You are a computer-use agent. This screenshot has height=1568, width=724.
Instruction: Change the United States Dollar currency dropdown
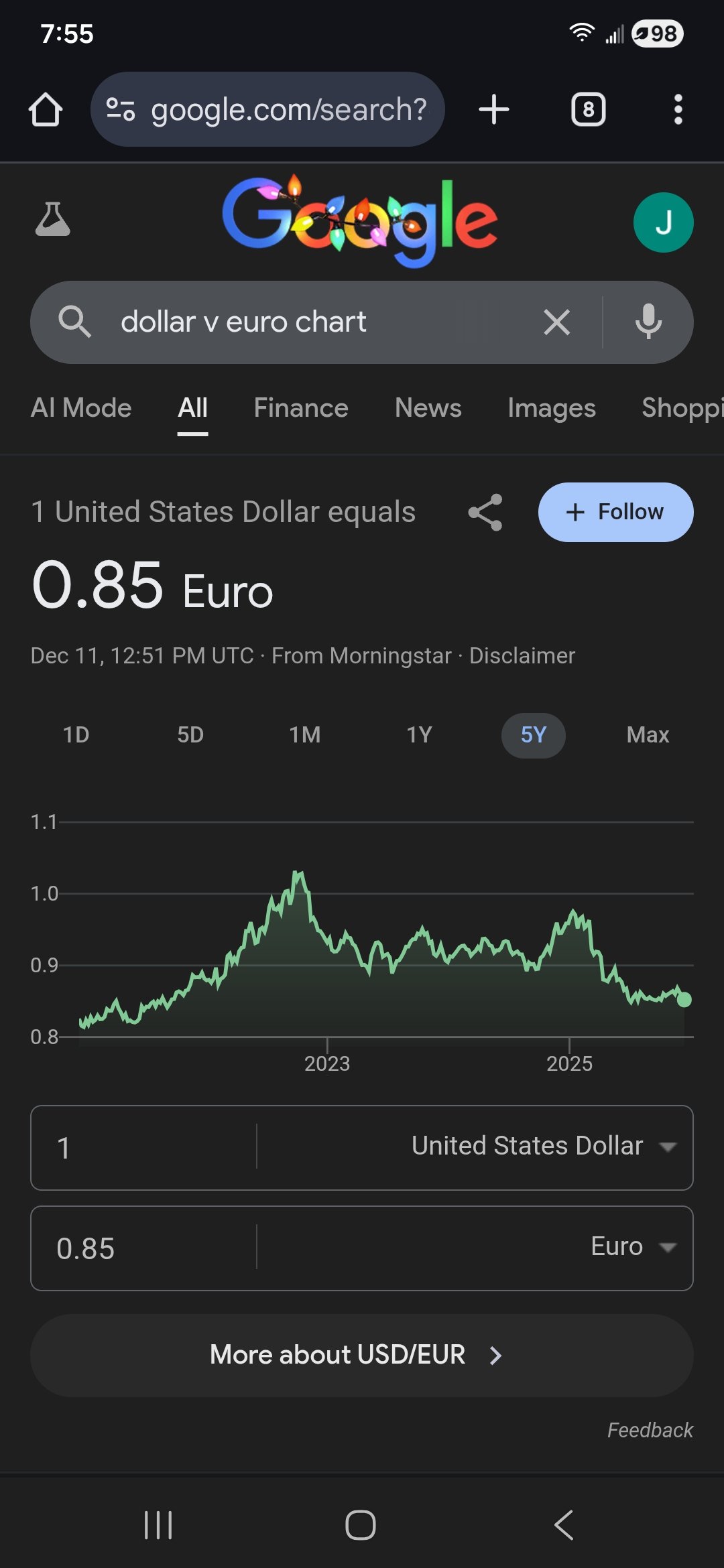click(x=542, y=1147)
